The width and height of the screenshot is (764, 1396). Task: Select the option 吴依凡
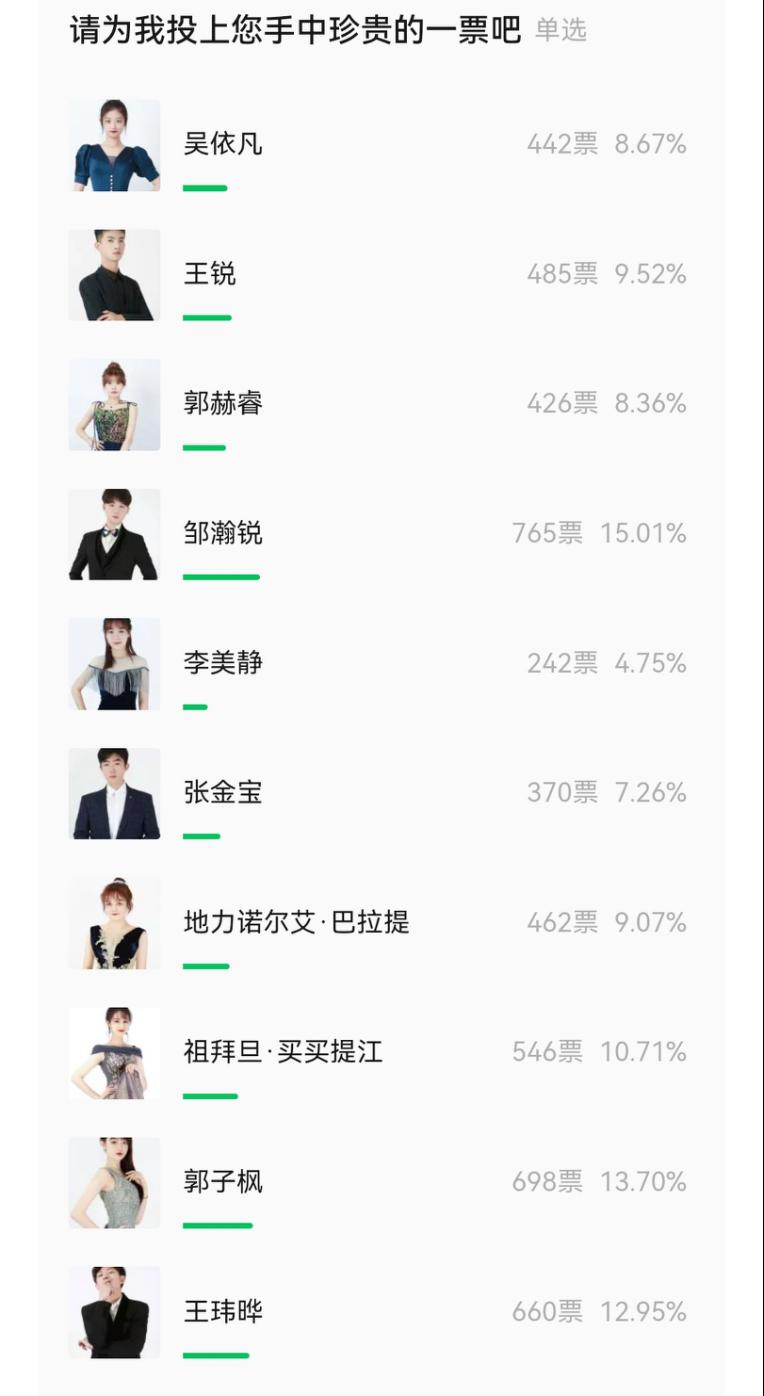tap(223, 144)
